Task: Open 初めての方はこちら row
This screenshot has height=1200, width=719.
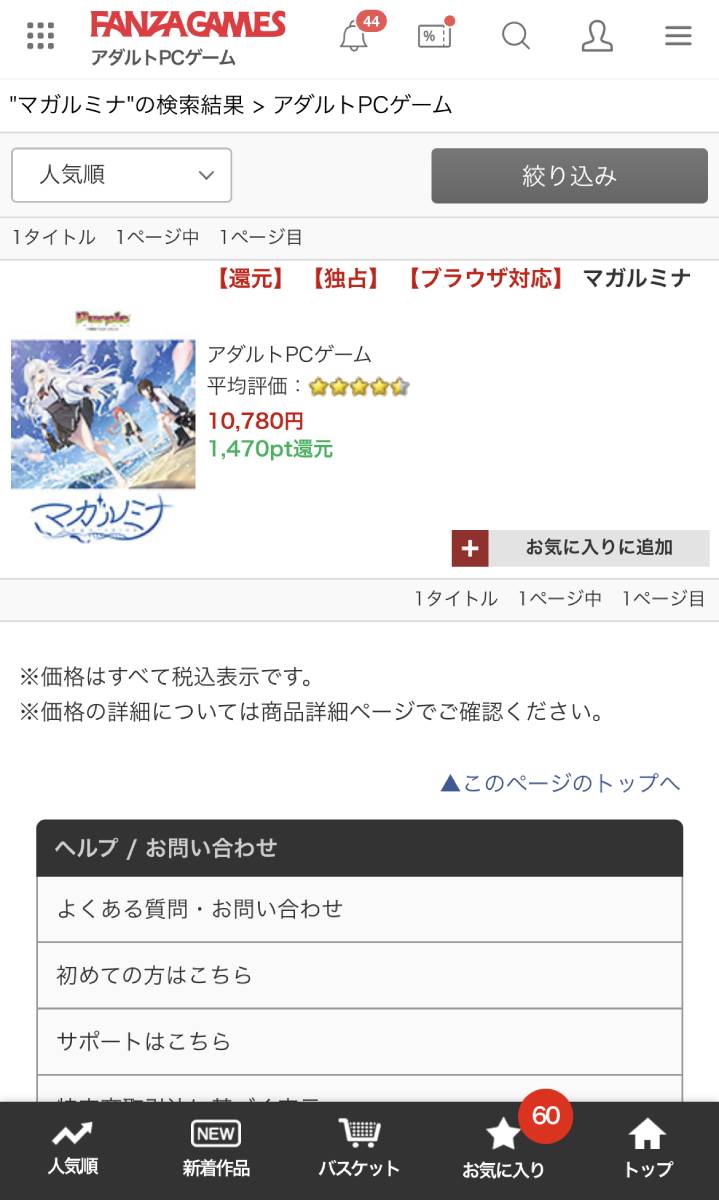Action: [360, 975]
